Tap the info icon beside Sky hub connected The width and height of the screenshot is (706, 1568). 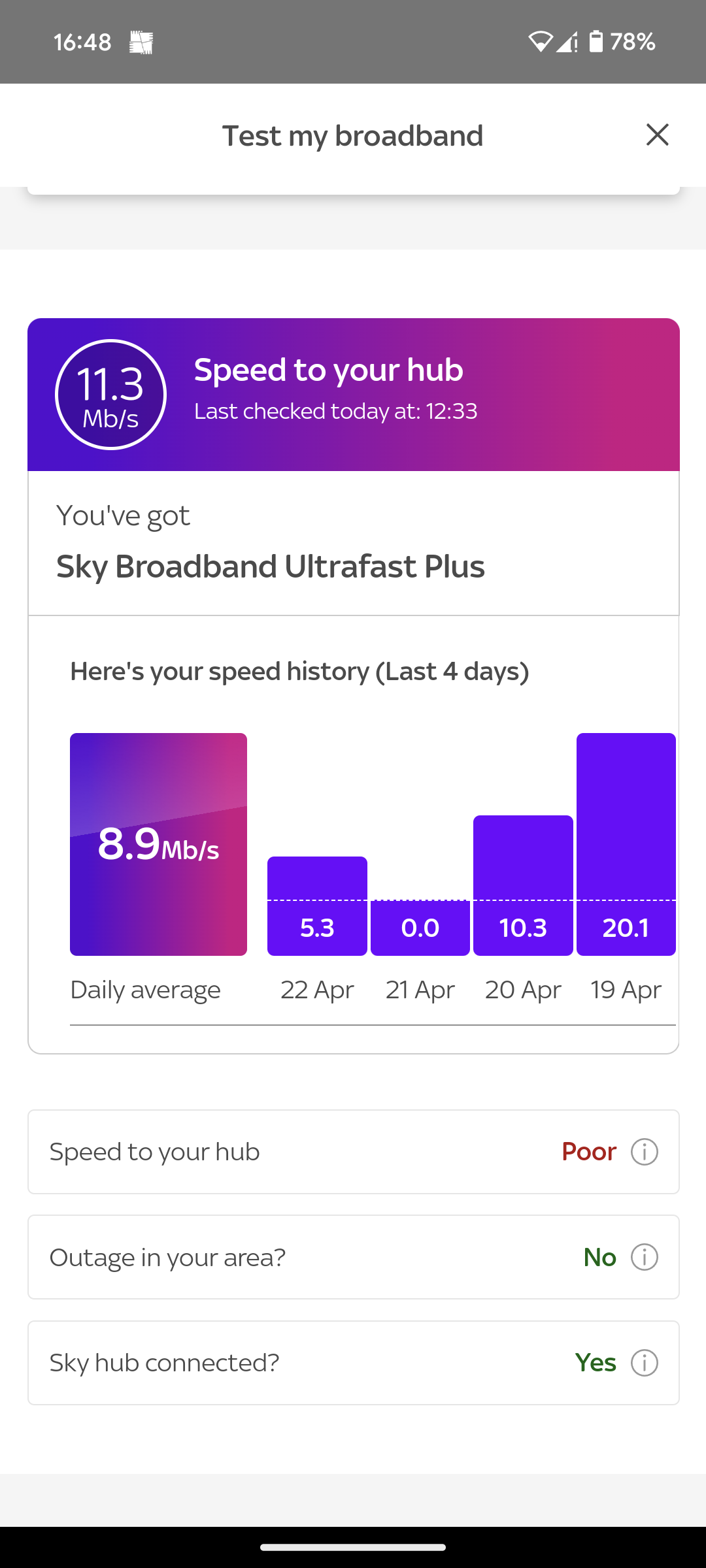coord(644,1363)
